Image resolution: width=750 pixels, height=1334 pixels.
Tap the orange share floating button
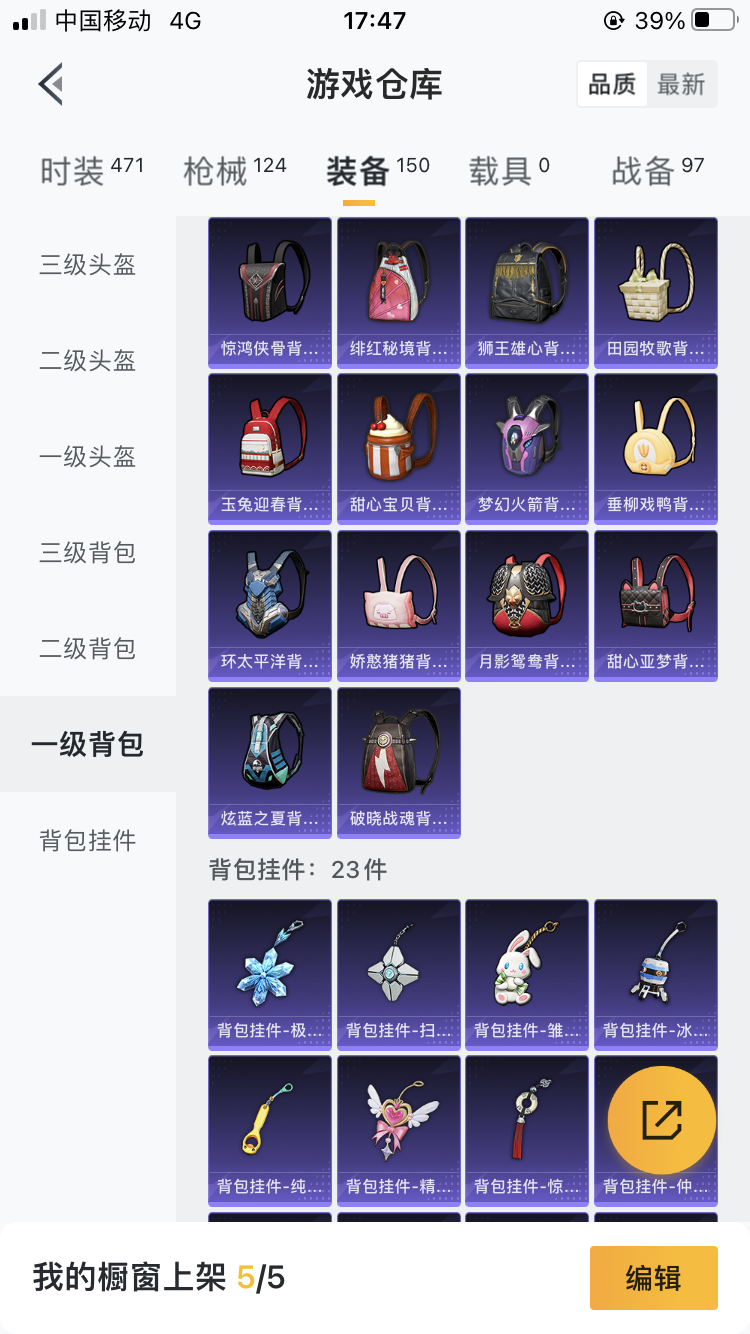pyautogui.click(x=661, y=1120)
